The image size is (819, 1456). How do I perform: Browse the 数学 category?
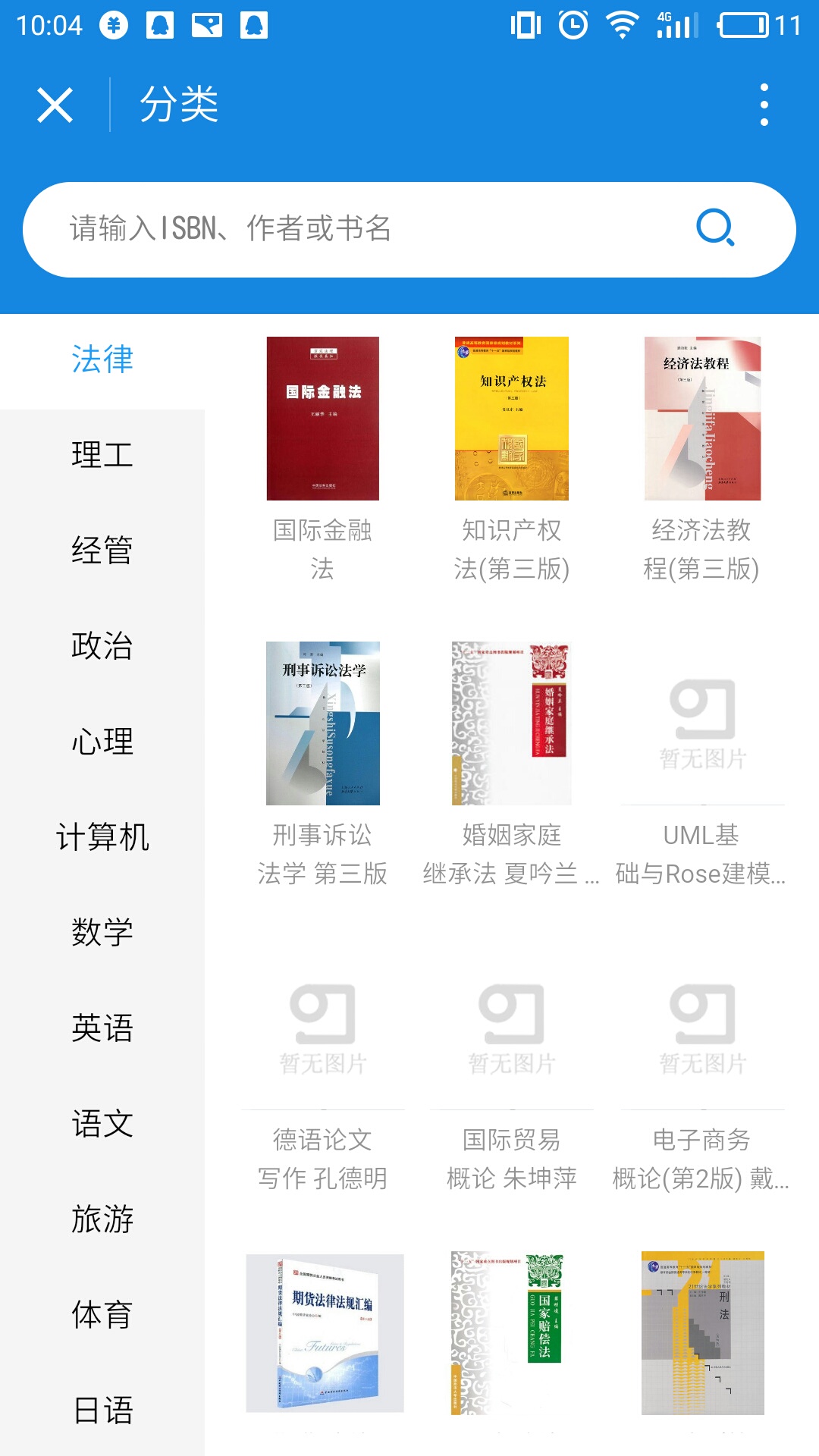tap(102, 933)
